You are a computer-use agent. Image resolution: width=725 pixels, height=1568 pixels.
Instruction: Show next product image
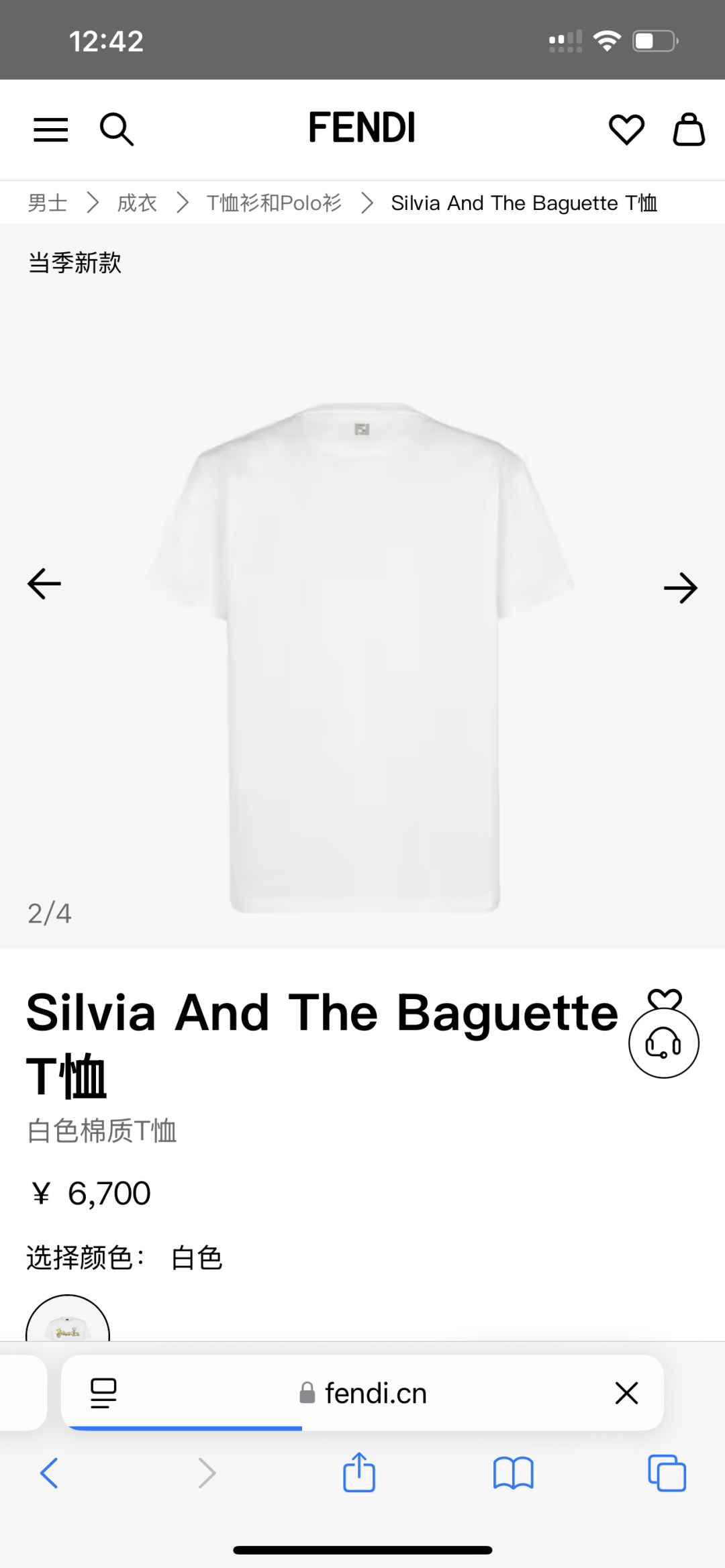(x=680, y=588)
